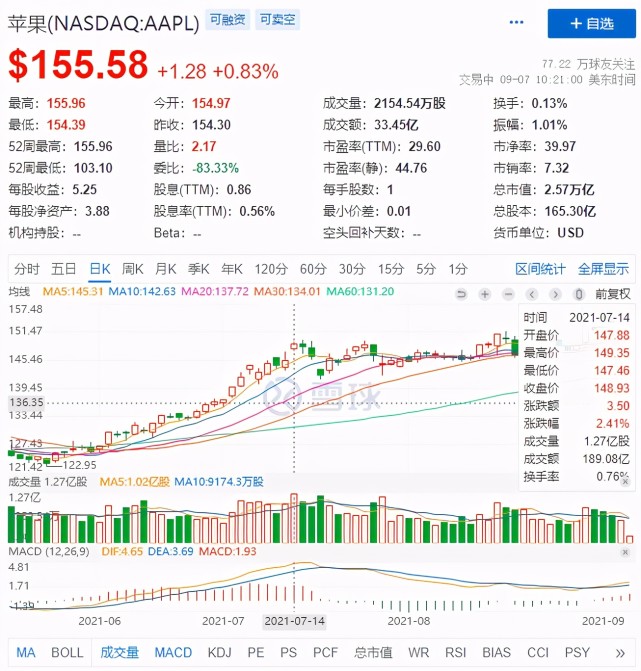Select the BOLL indicator
Screen dimensions: 641x671
[67, 652]
